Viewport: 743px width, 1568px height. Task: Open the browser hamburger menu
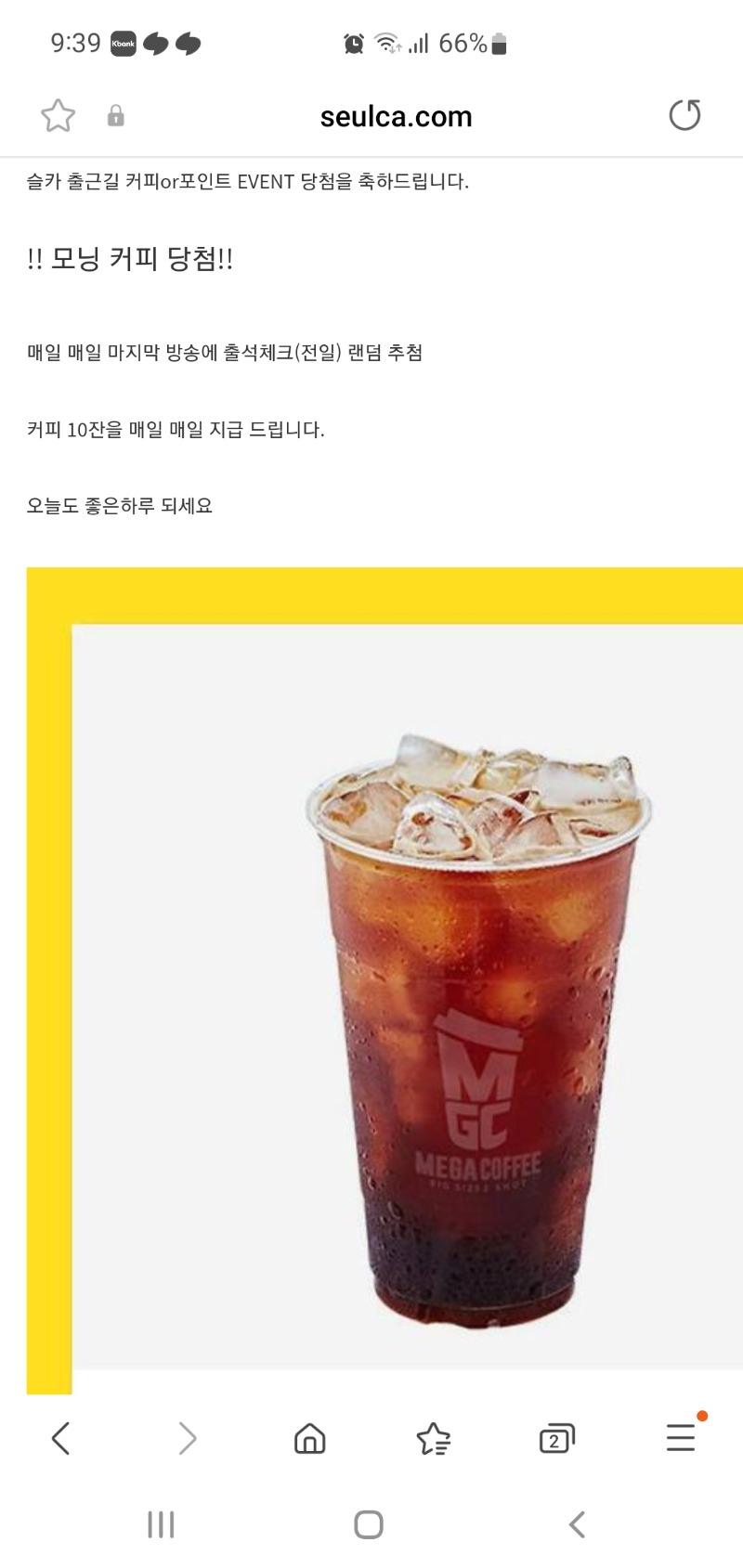pyautogui.click(x=681, y=1437)
